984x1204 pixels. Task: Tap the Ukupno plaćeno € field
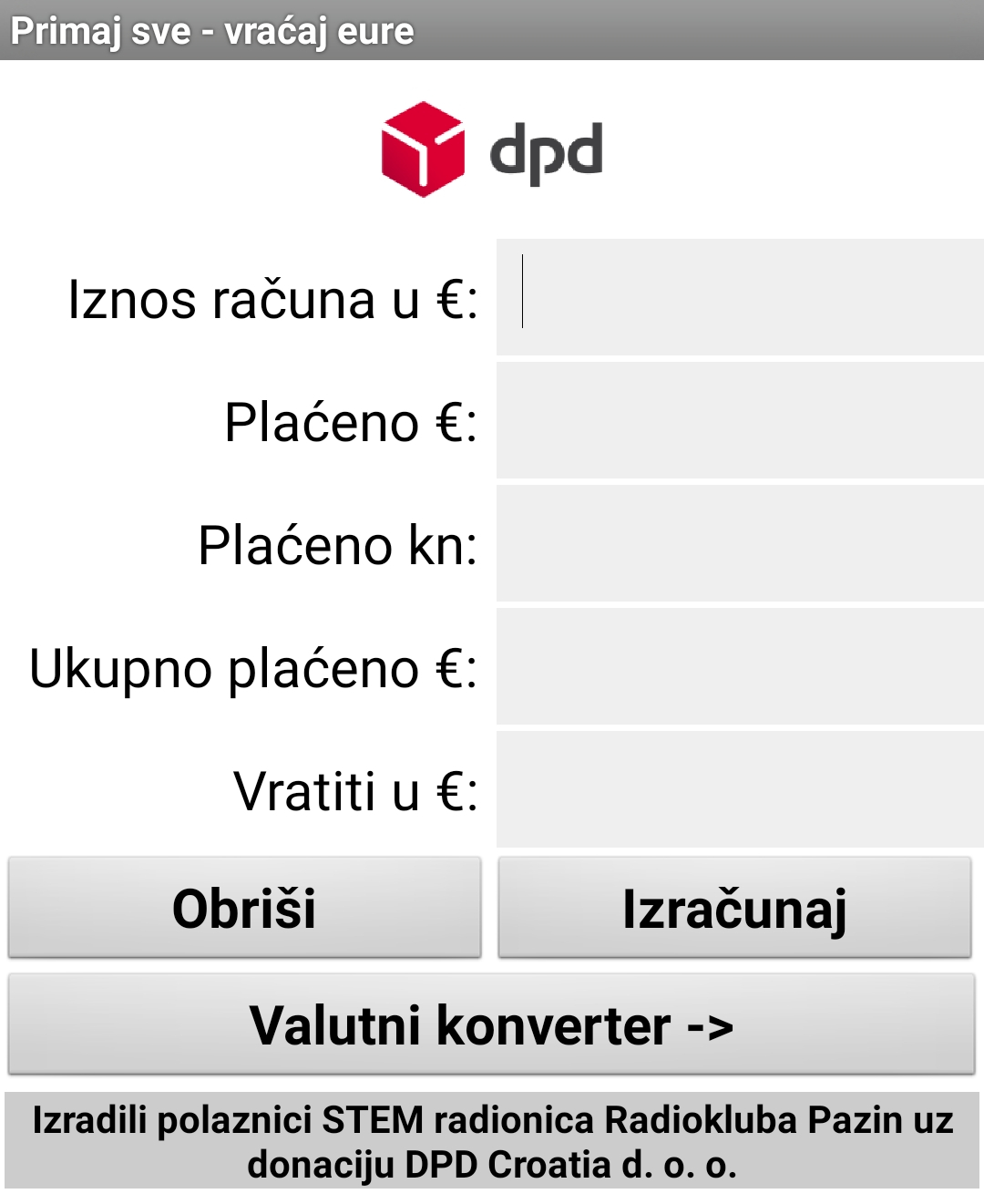[740, 666]
